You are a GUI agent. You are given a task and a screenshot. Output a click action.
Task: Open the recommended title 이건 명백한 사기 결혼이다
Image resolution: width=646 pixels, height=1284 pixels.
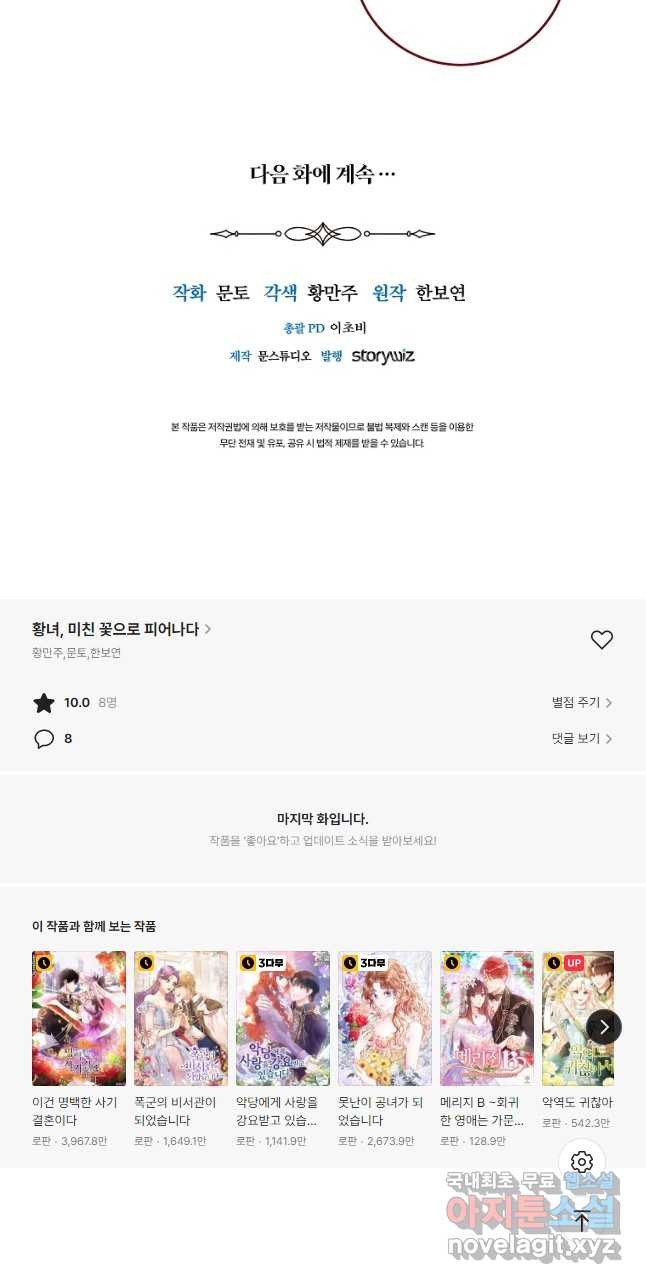click(x=79, y=1018)
